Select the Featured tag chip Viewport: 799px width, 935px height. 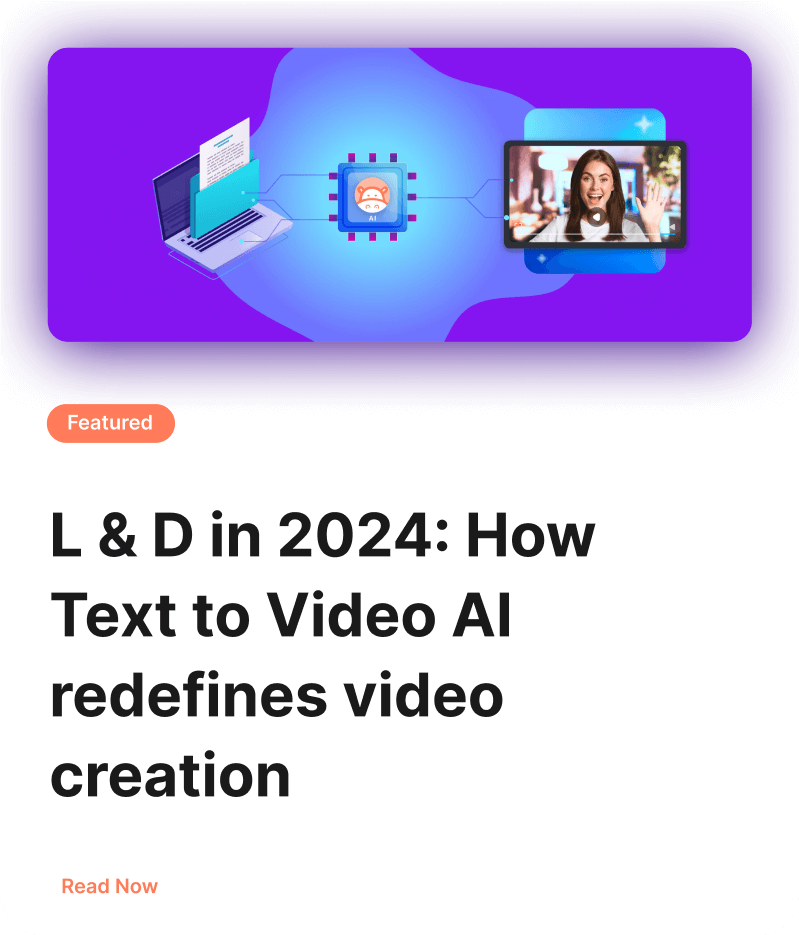pos(110,423)
